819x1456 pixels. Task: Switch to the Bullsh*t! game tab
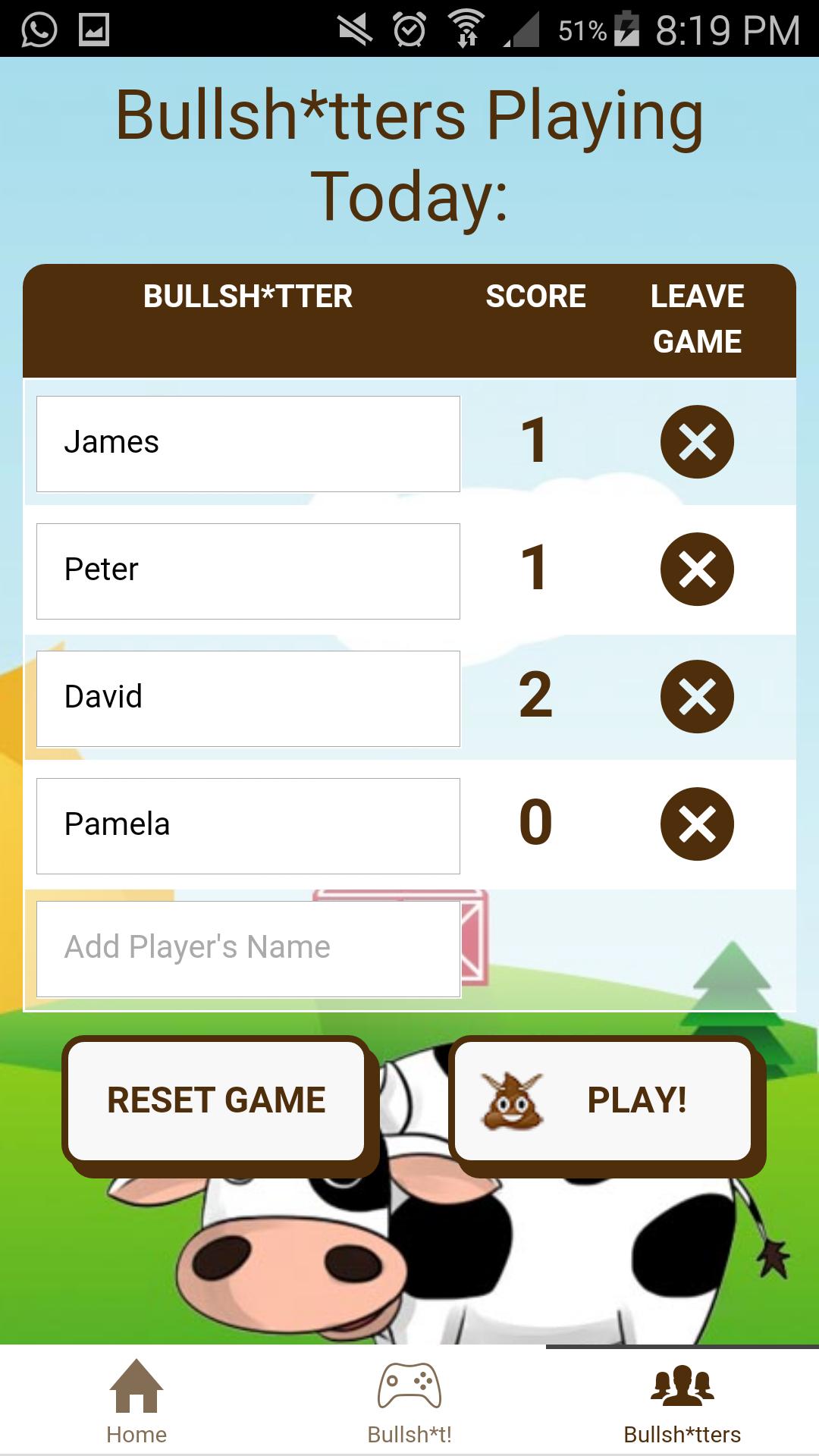409,1401
